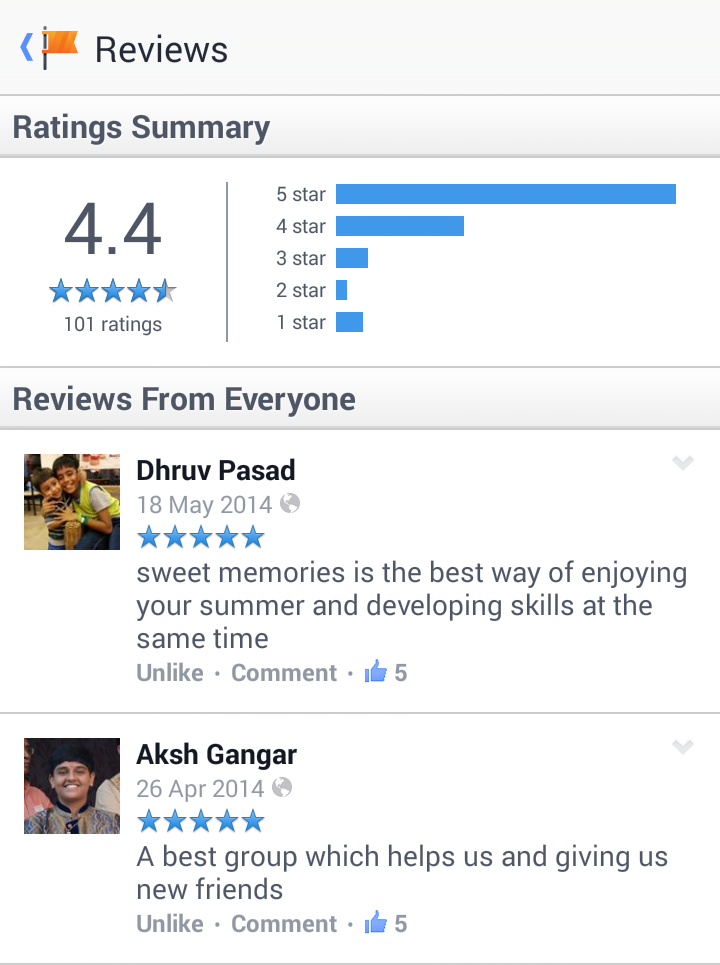Expand the options chevron on Aksh Gangar's review
The height and width of the screenshot is (965, 720).
coord(683,747)
